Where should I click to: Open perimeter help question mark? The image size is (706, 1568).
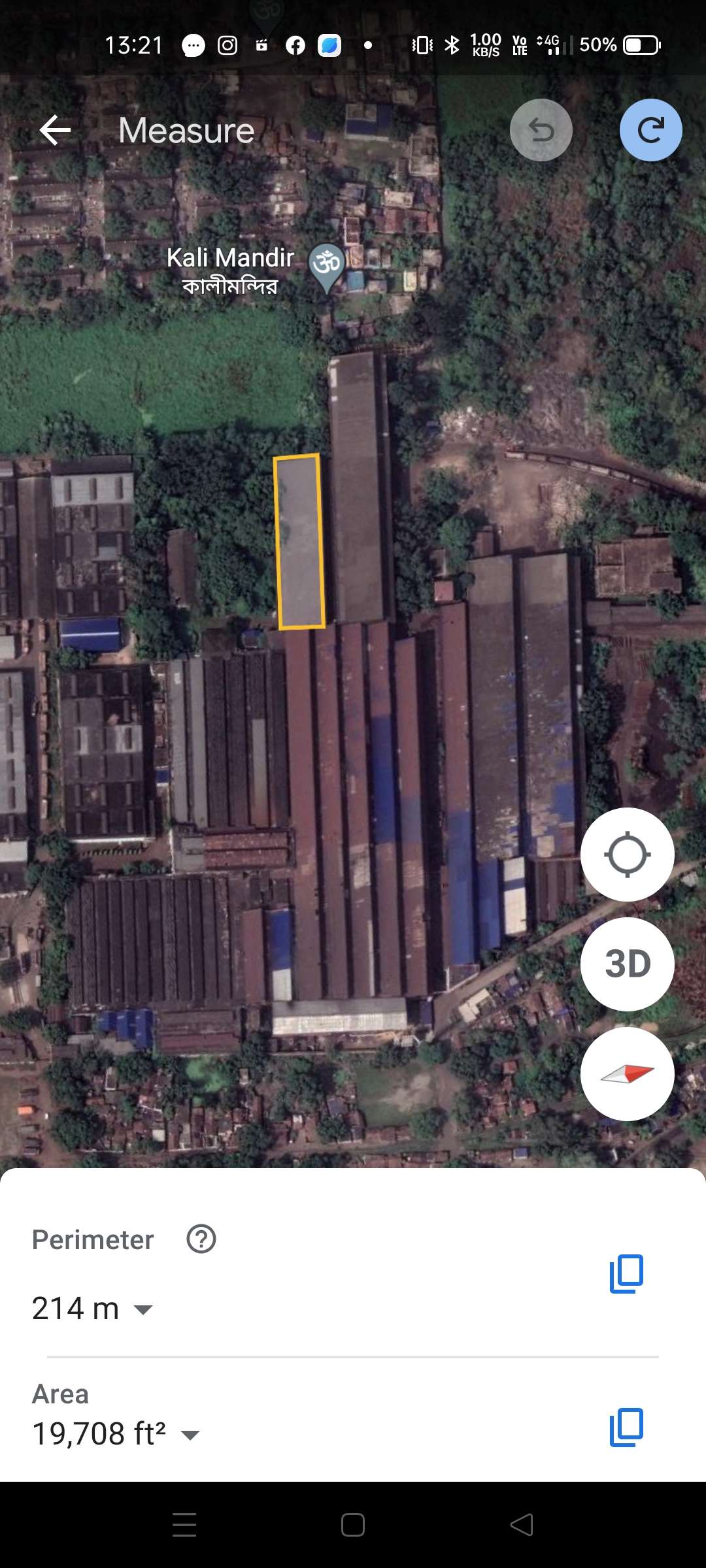[x=201, y=1239]
